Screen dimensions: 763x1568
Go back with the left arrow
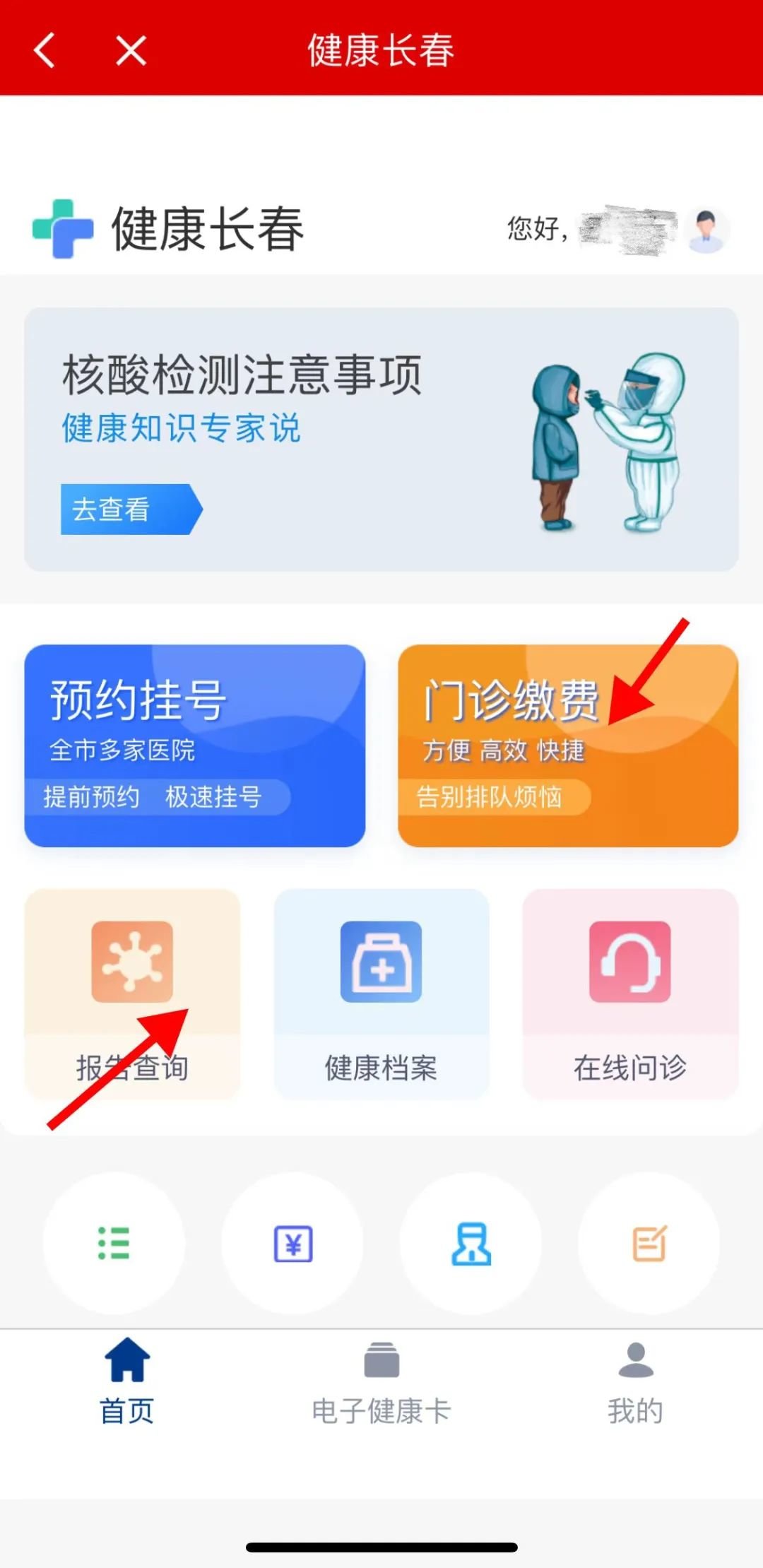click(x=45, y=50)
